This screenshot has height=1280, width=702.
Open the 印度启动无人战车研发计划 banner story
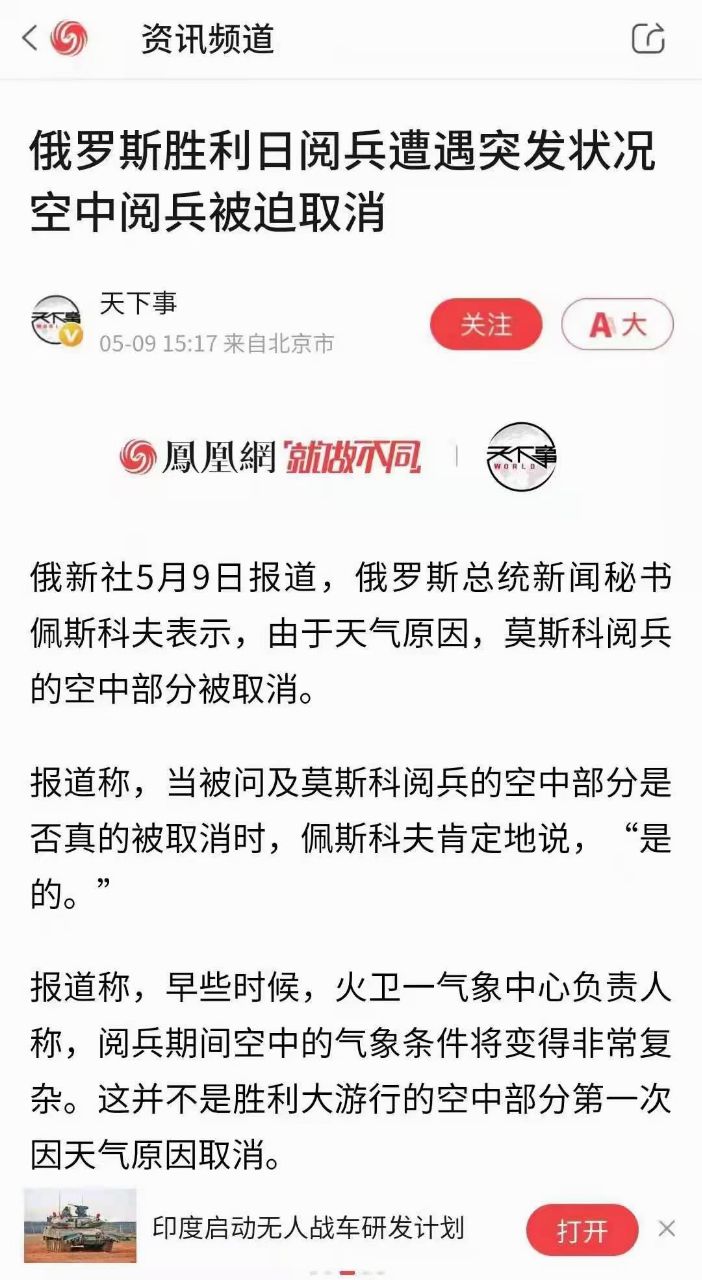pyautogui.click(x=308, y=1228)
